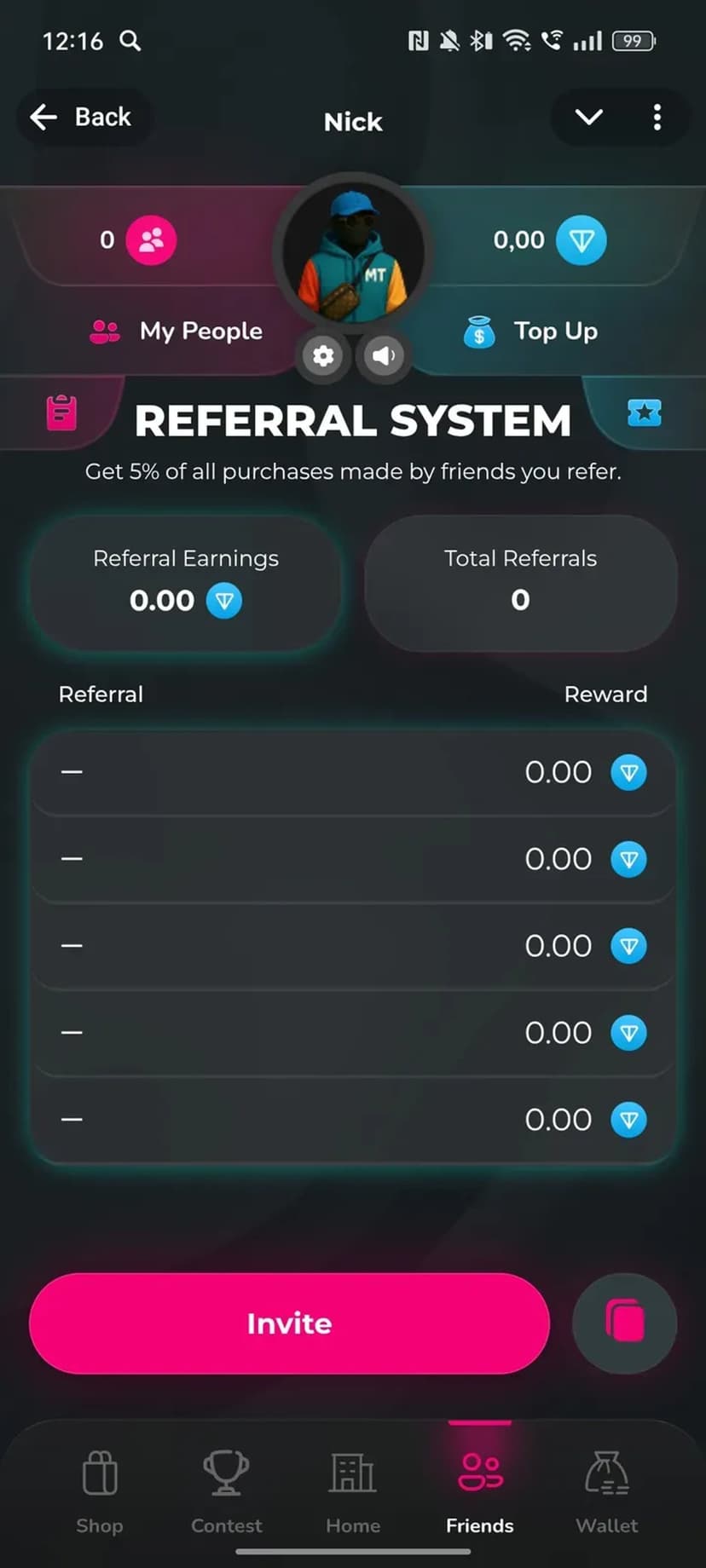Select the Friends tab
This screenshot has width=706, height=1568.
[480, 1491]
